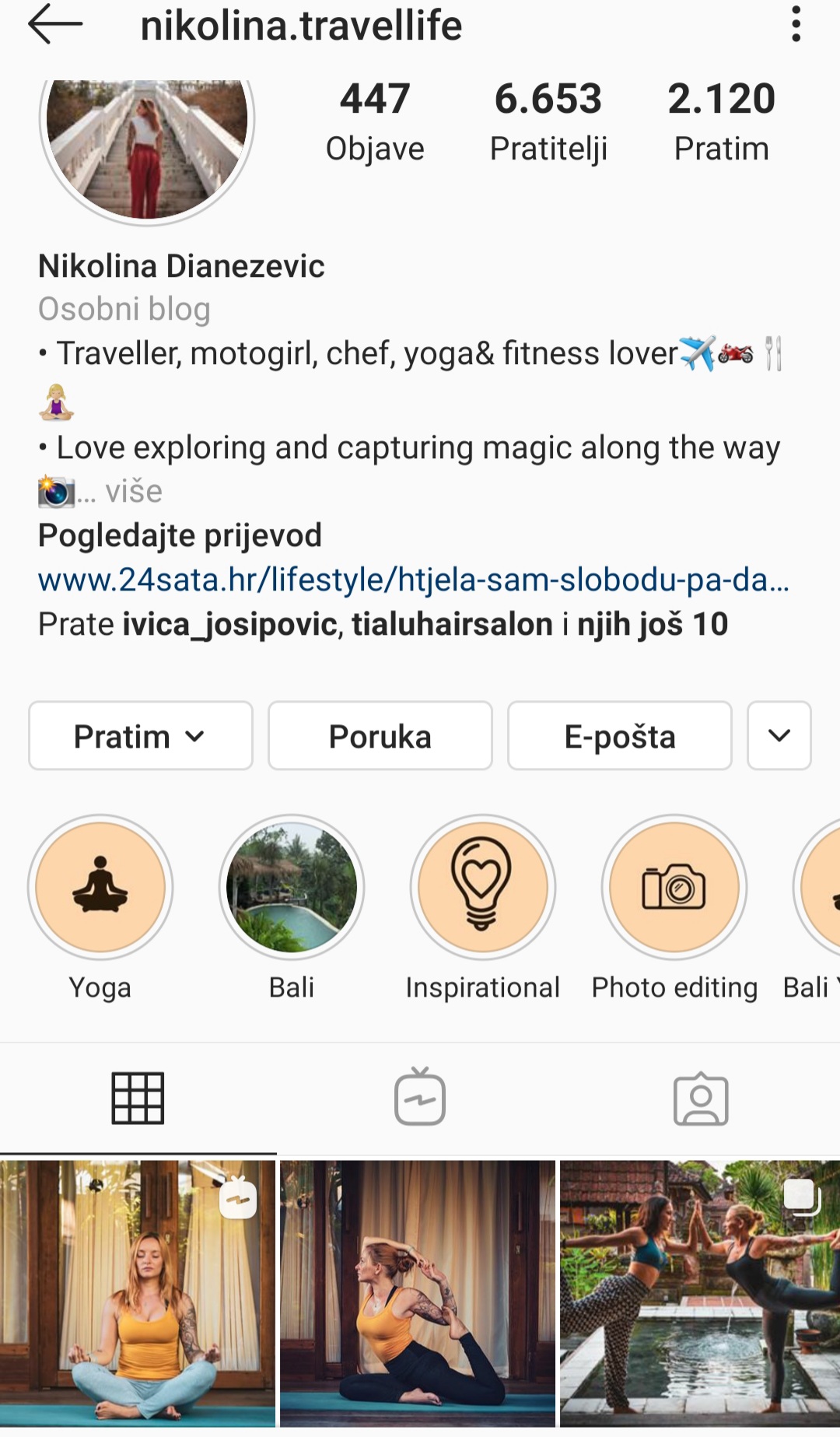This screenshot has width=840, height=1437.
Task: Open the 24sata.hr website link
Action: tap(414, 580)
